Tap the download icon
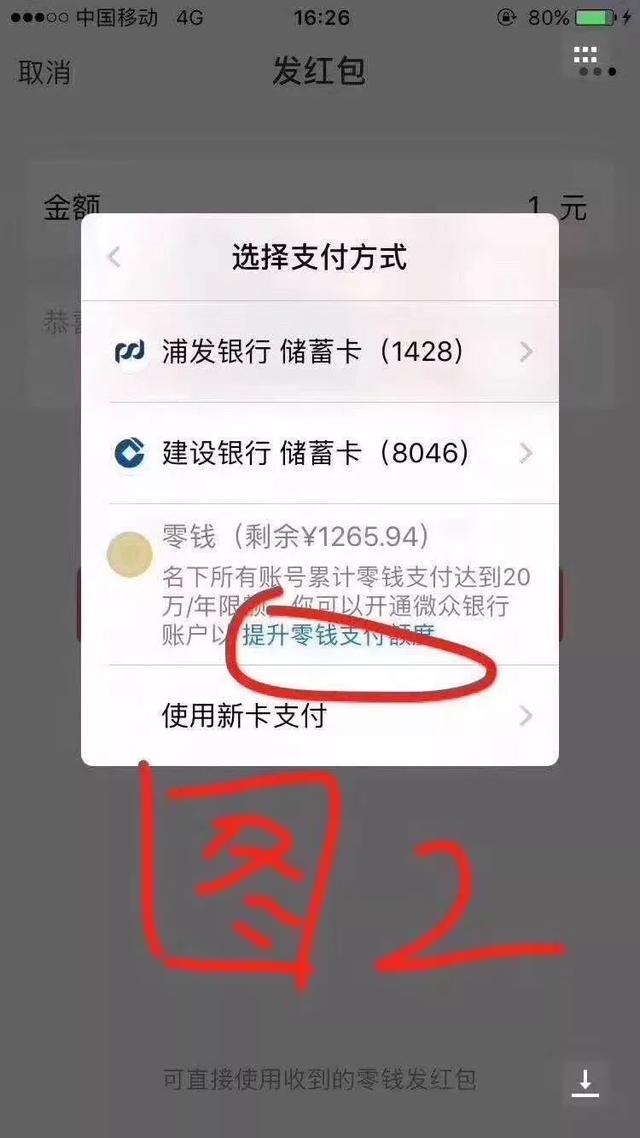640x1138 pixels. click(585, 1080)
